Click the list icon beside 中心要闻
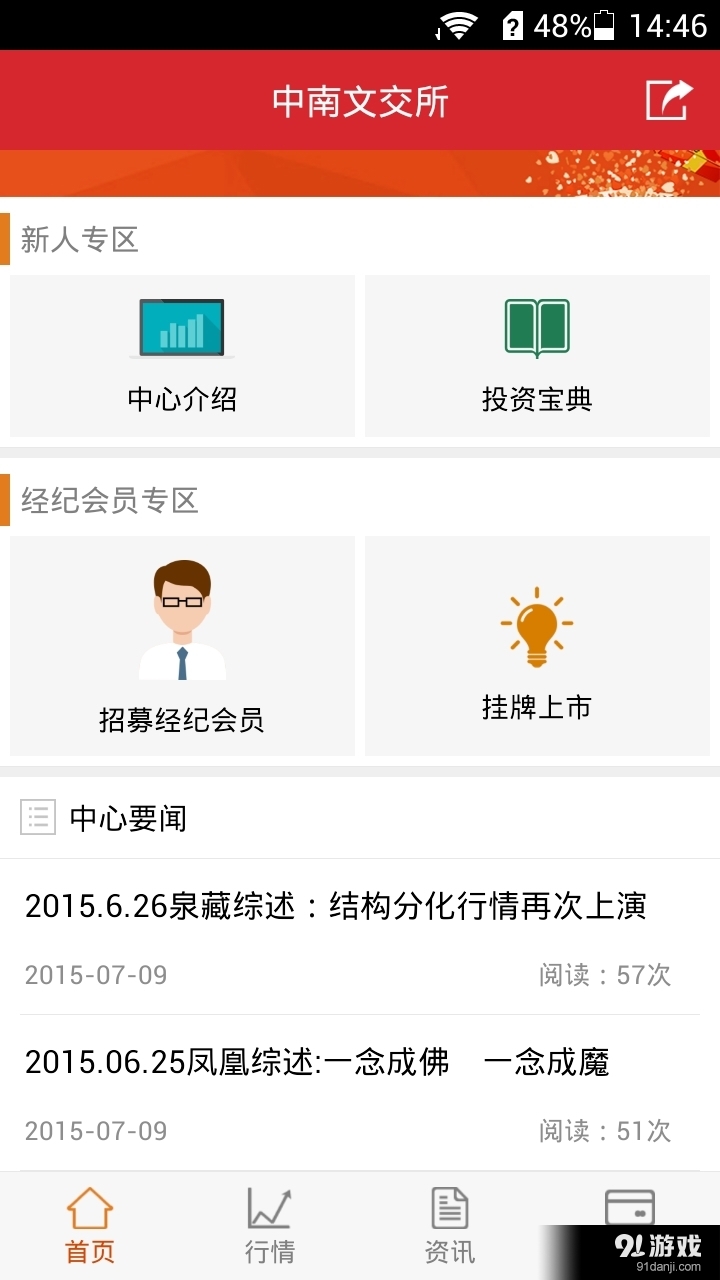Screen dimensions: 720x1280 [x=36, y=818]
